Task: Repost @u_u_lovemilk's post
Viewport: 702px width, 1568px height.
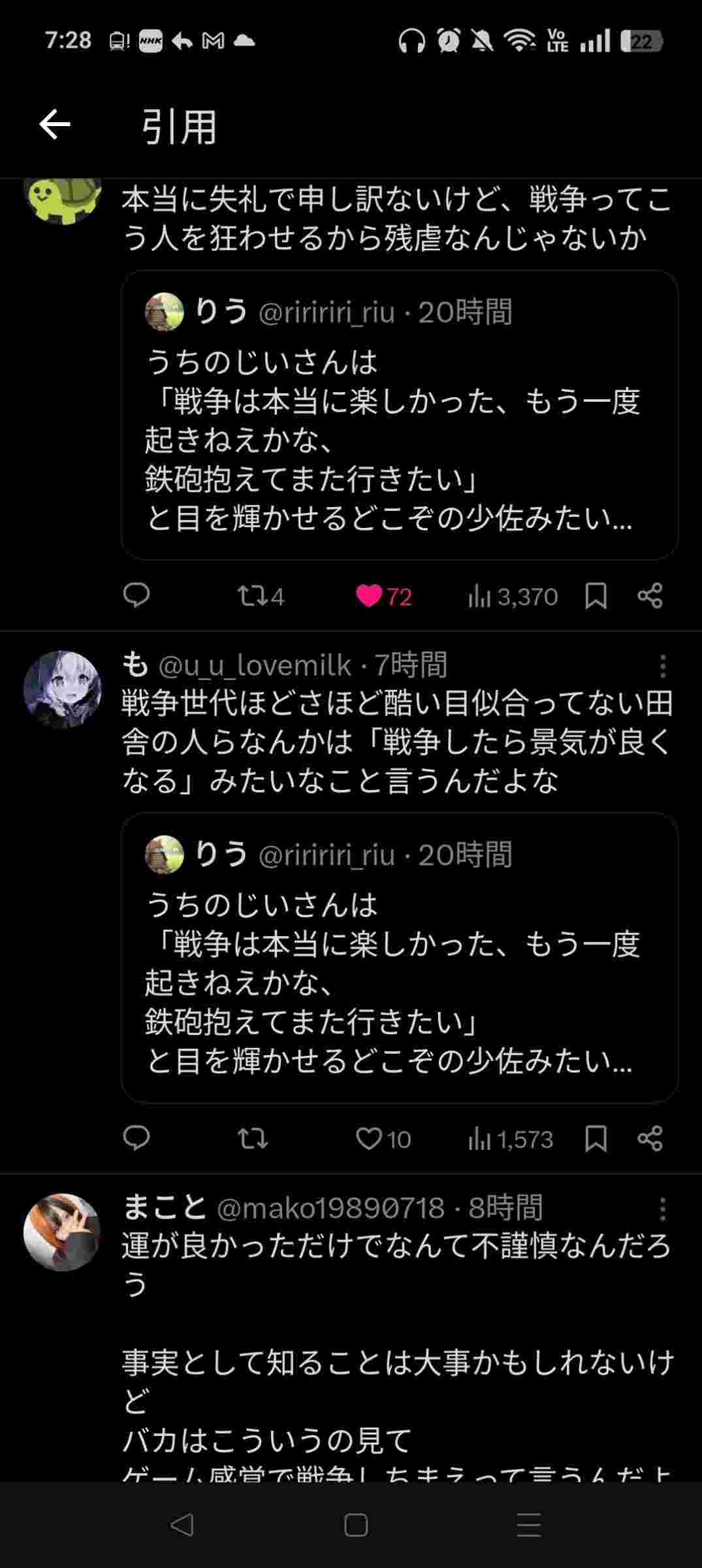Action: [x=252, y=1139]
